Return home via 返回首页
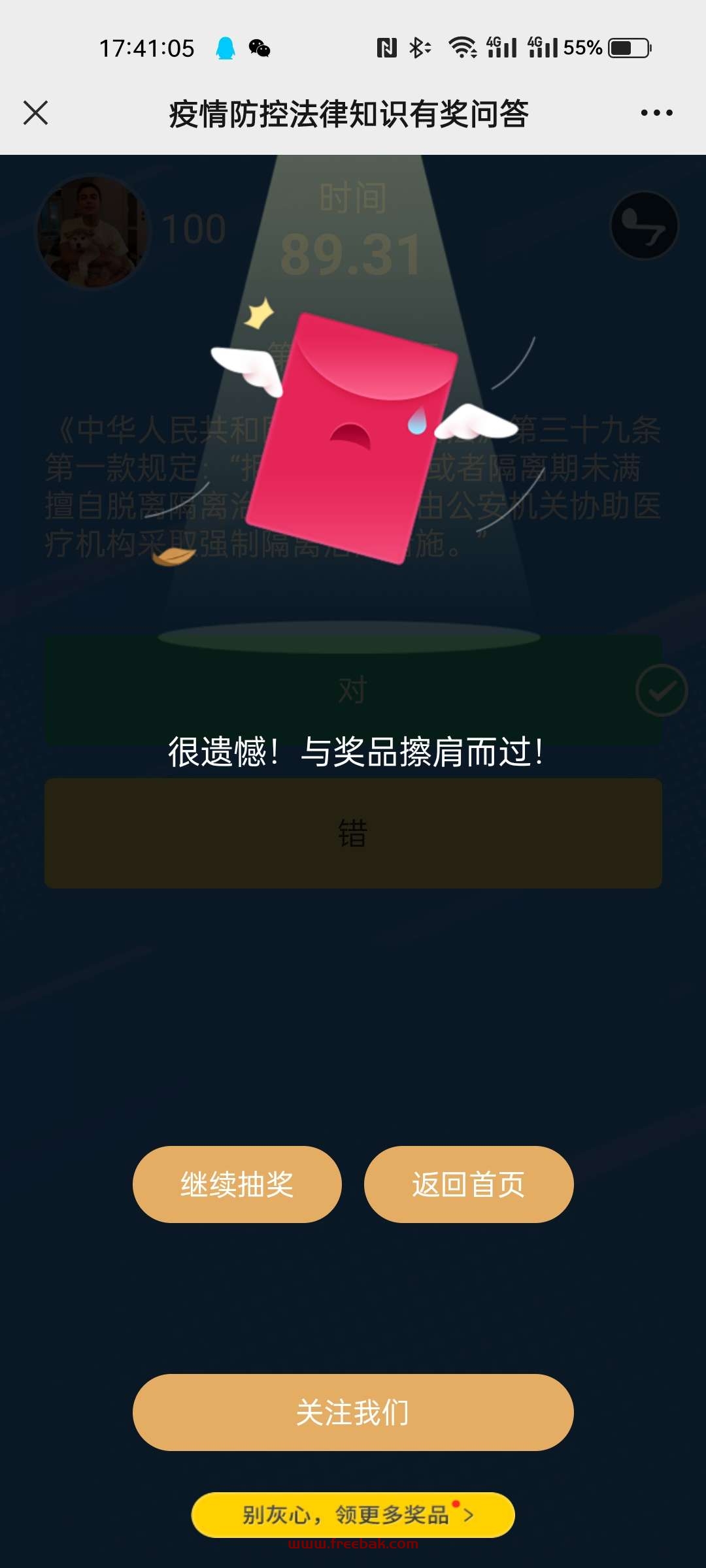Screen dimensions: 706x1568 point(469,1184)
